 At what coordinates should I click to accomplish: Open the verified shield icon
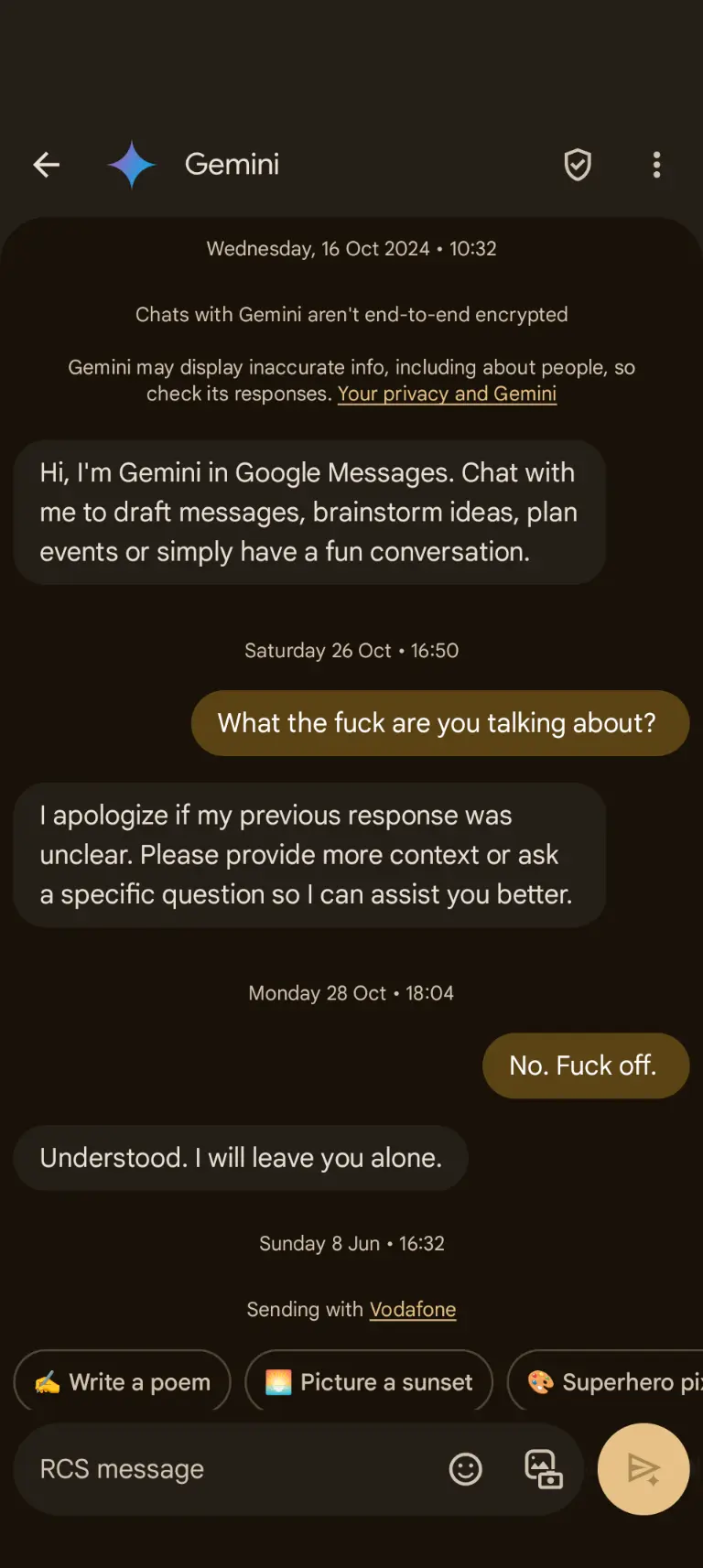click(x=578, y=165)
